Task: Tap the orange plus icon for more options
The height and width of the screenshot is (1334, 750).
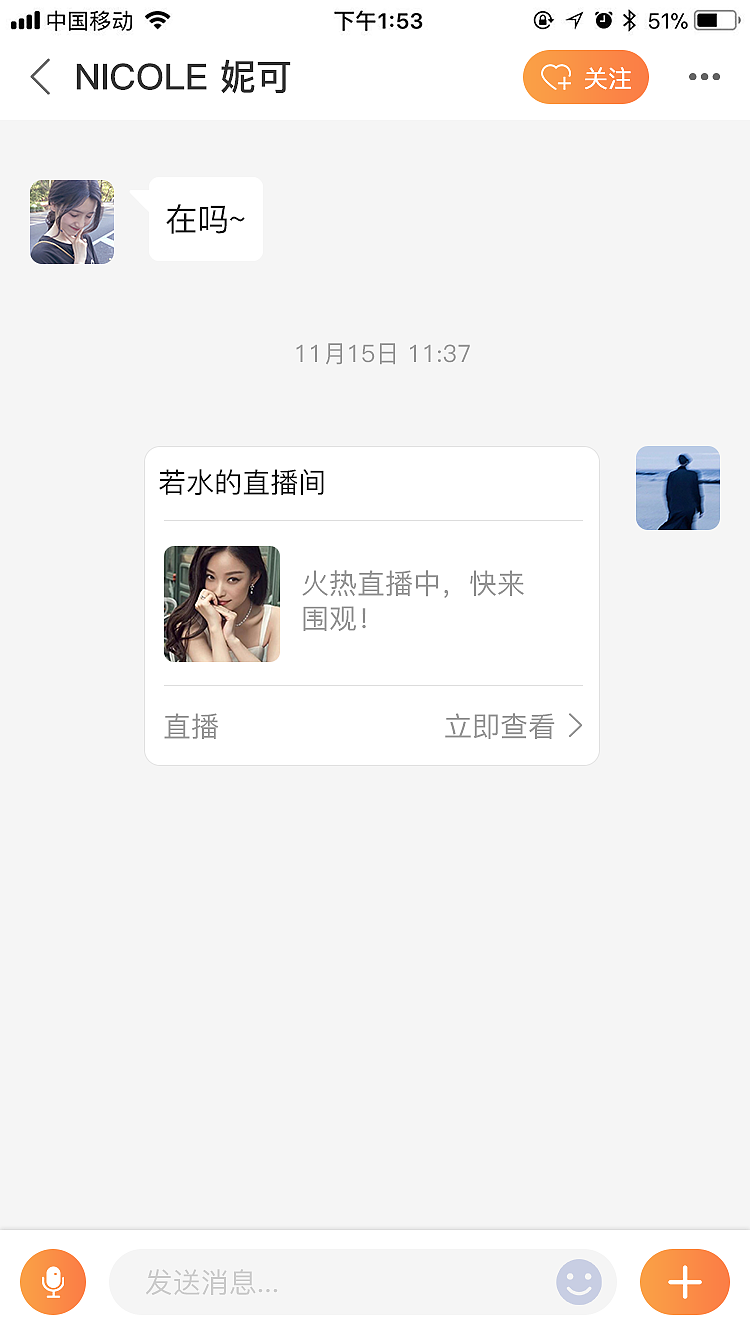Action: click(684, 1281)
